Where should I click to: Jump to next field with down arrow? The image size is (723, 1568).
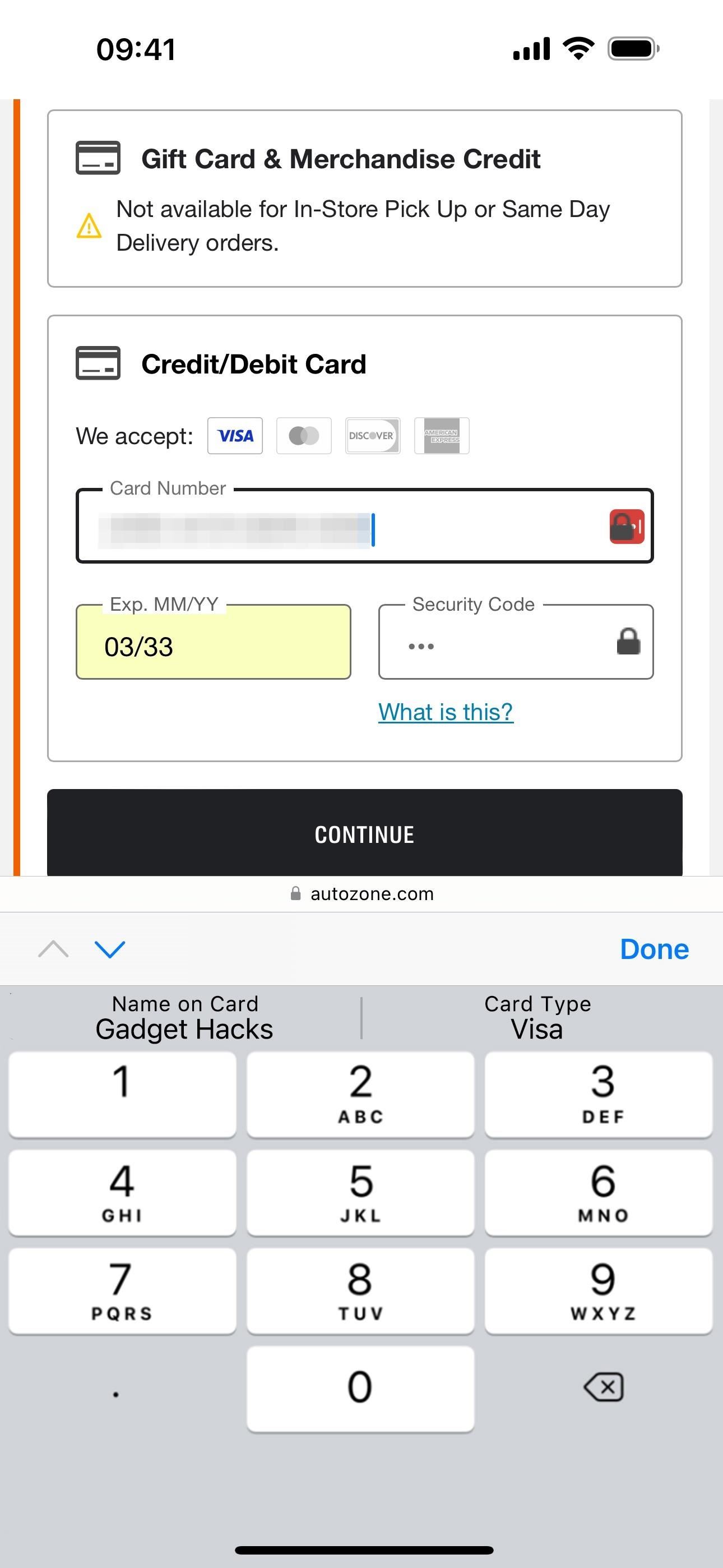coord(110,949)
